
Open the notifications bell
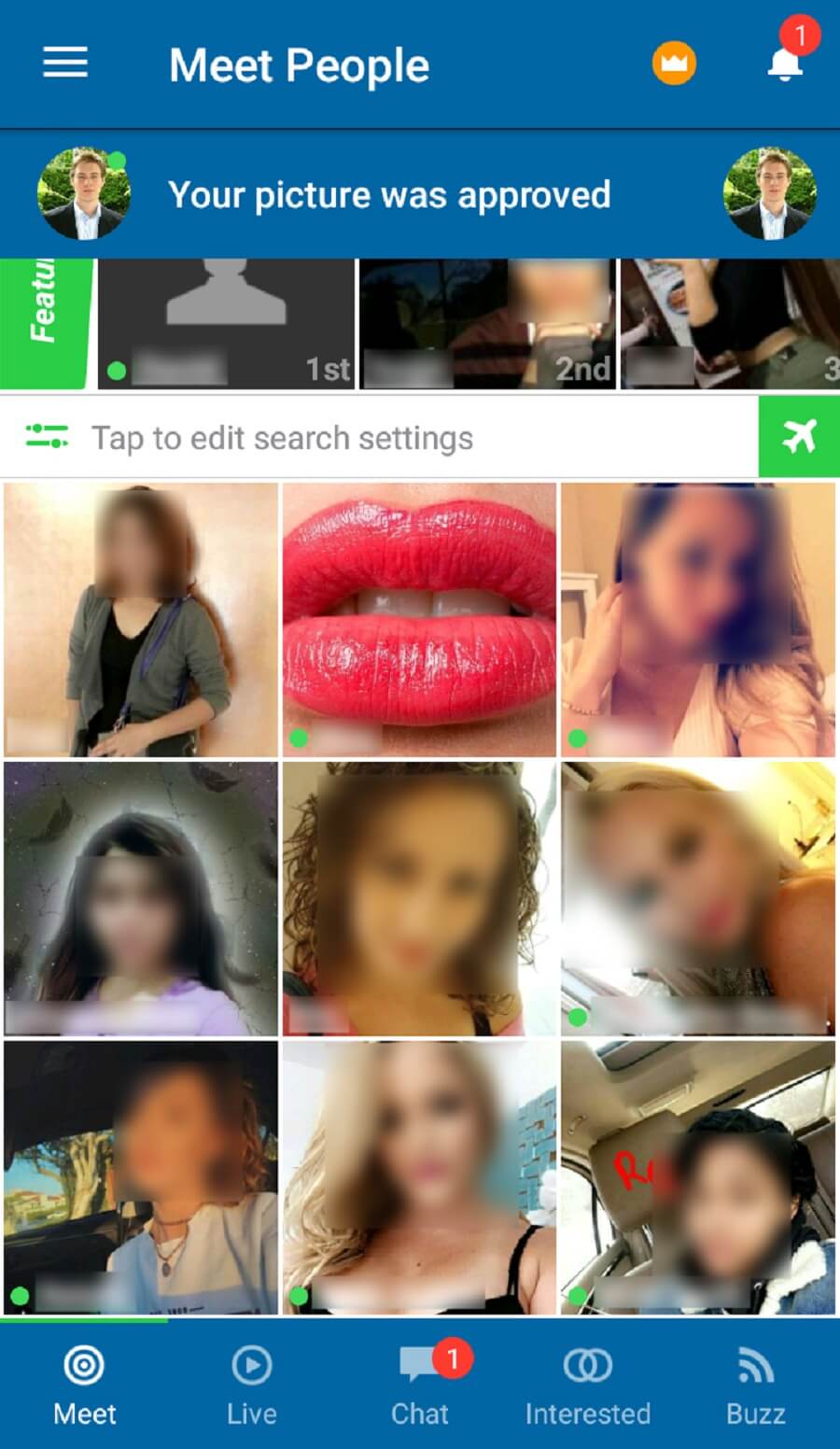(x=785, y=62)
